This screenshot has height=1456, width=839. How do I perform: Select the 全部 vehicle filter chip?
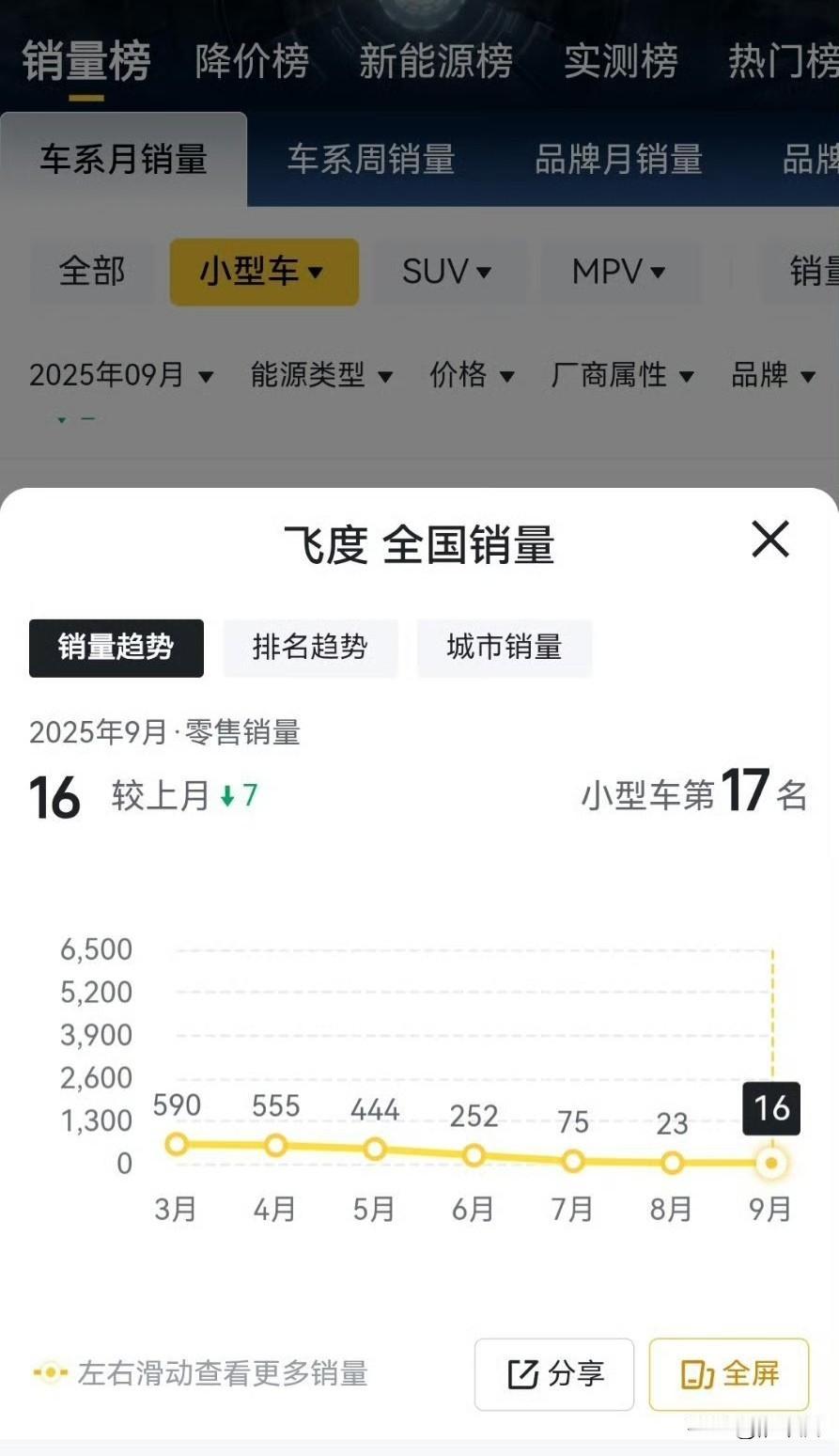click(91, 272)
